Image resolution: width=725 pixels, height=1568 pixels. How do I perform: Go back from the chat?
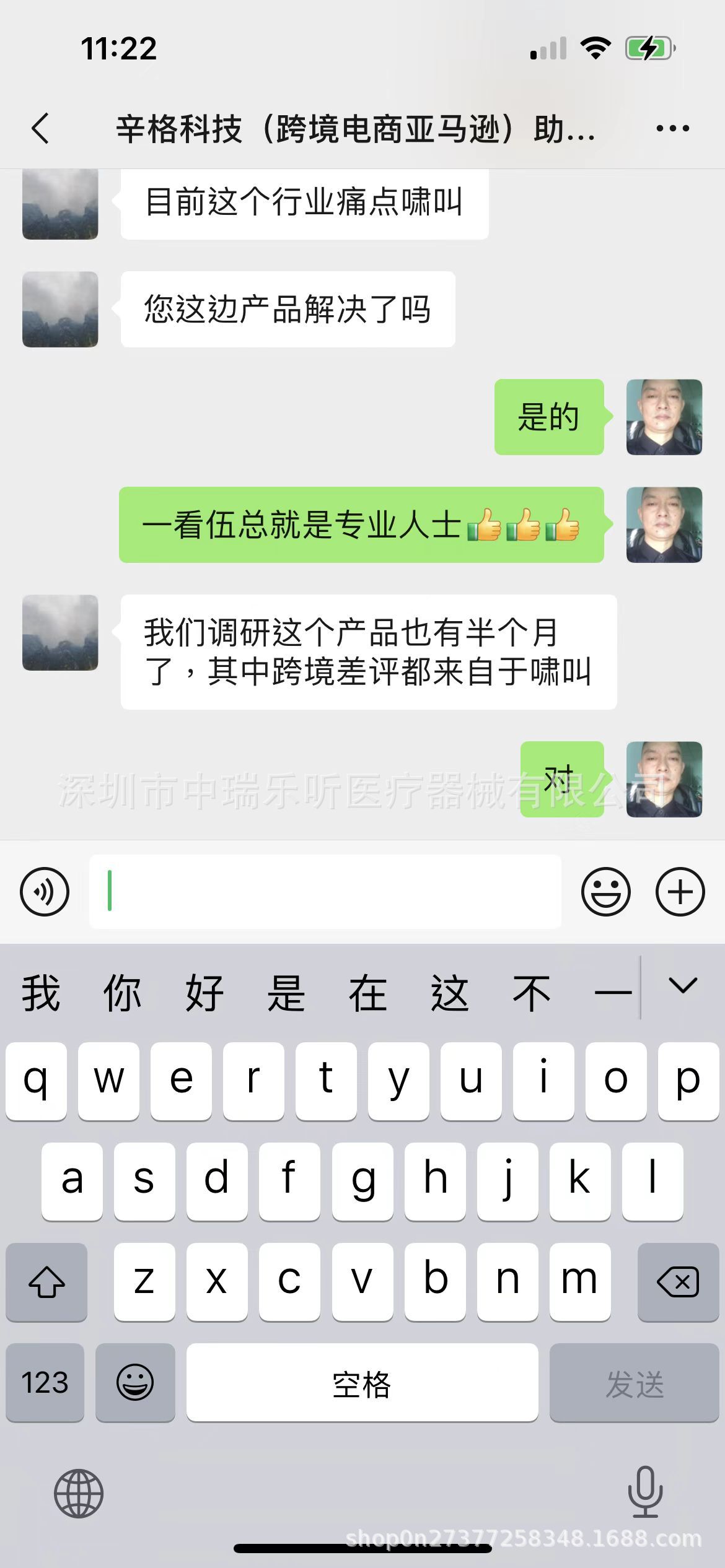pyautogui.click(x=40, y=129)
